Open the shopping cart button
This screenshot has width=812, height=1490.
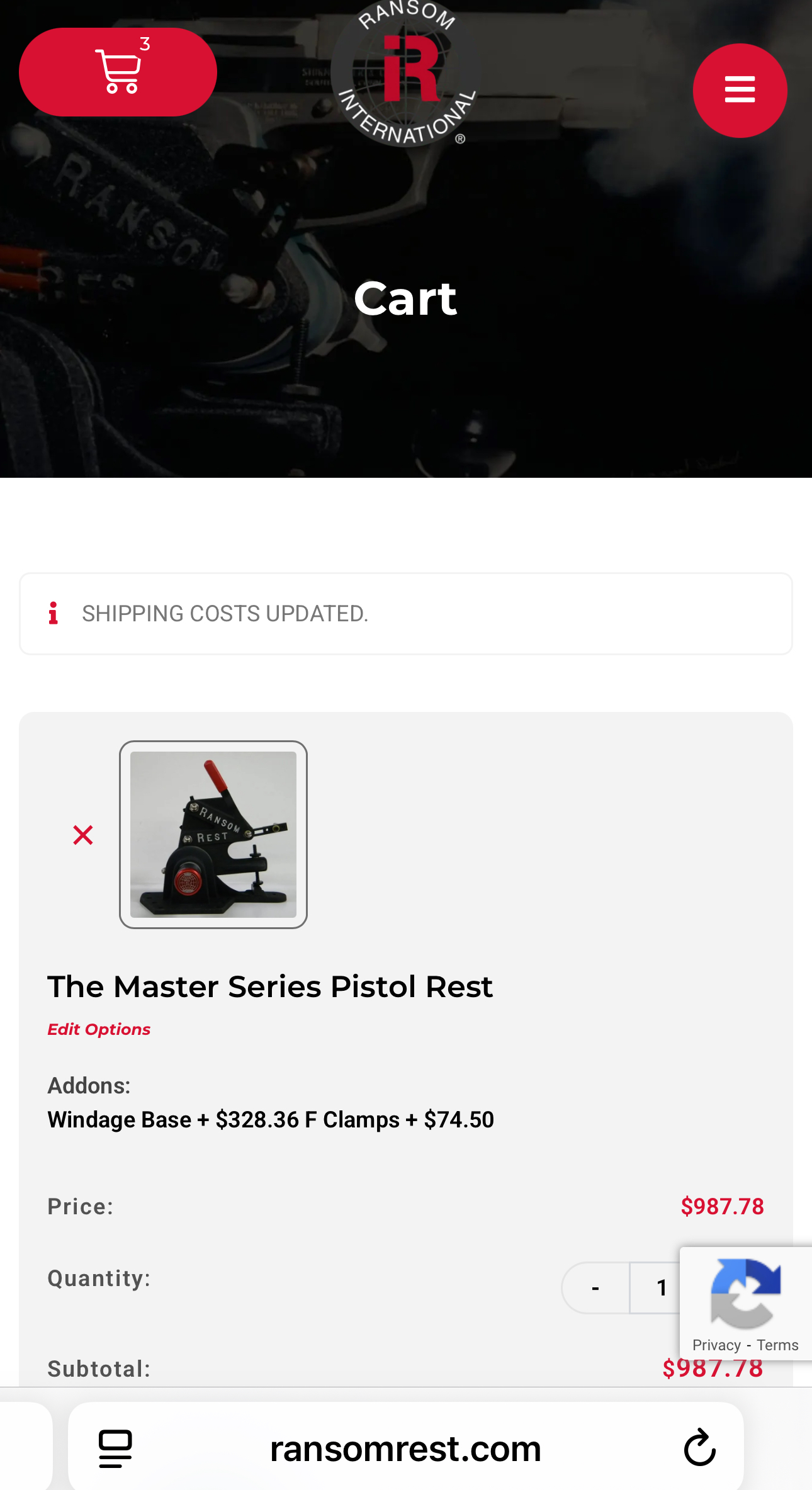(118, 72)
